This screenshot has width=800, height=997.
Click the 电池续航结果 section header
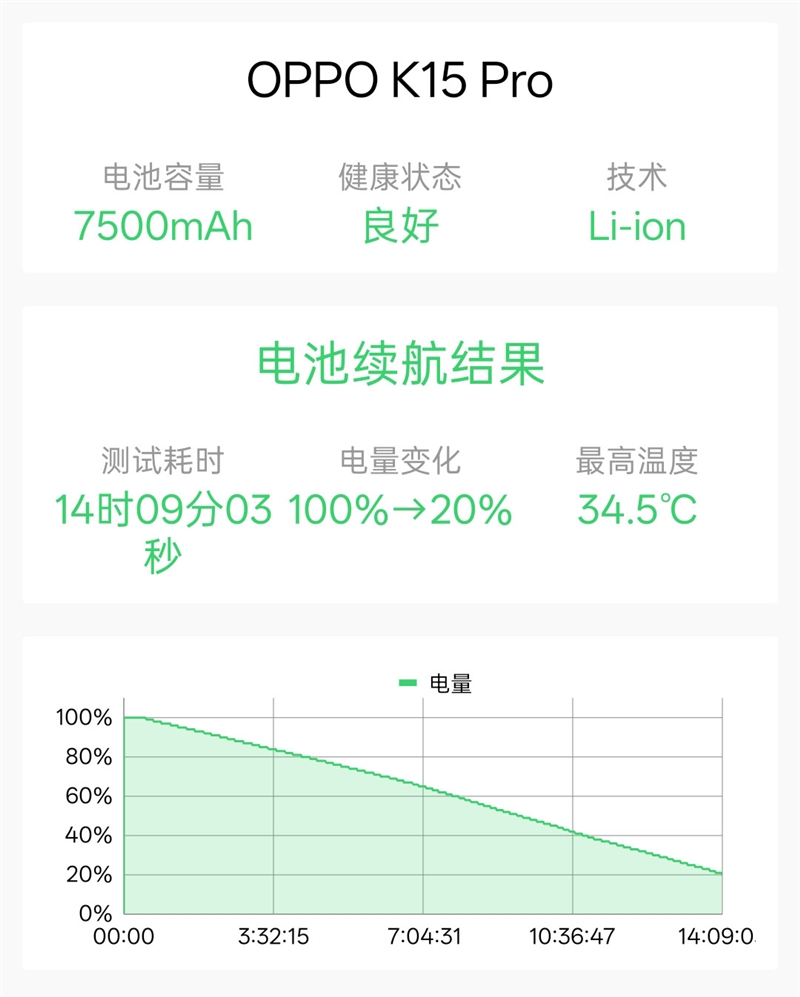[x=399, y=363]
